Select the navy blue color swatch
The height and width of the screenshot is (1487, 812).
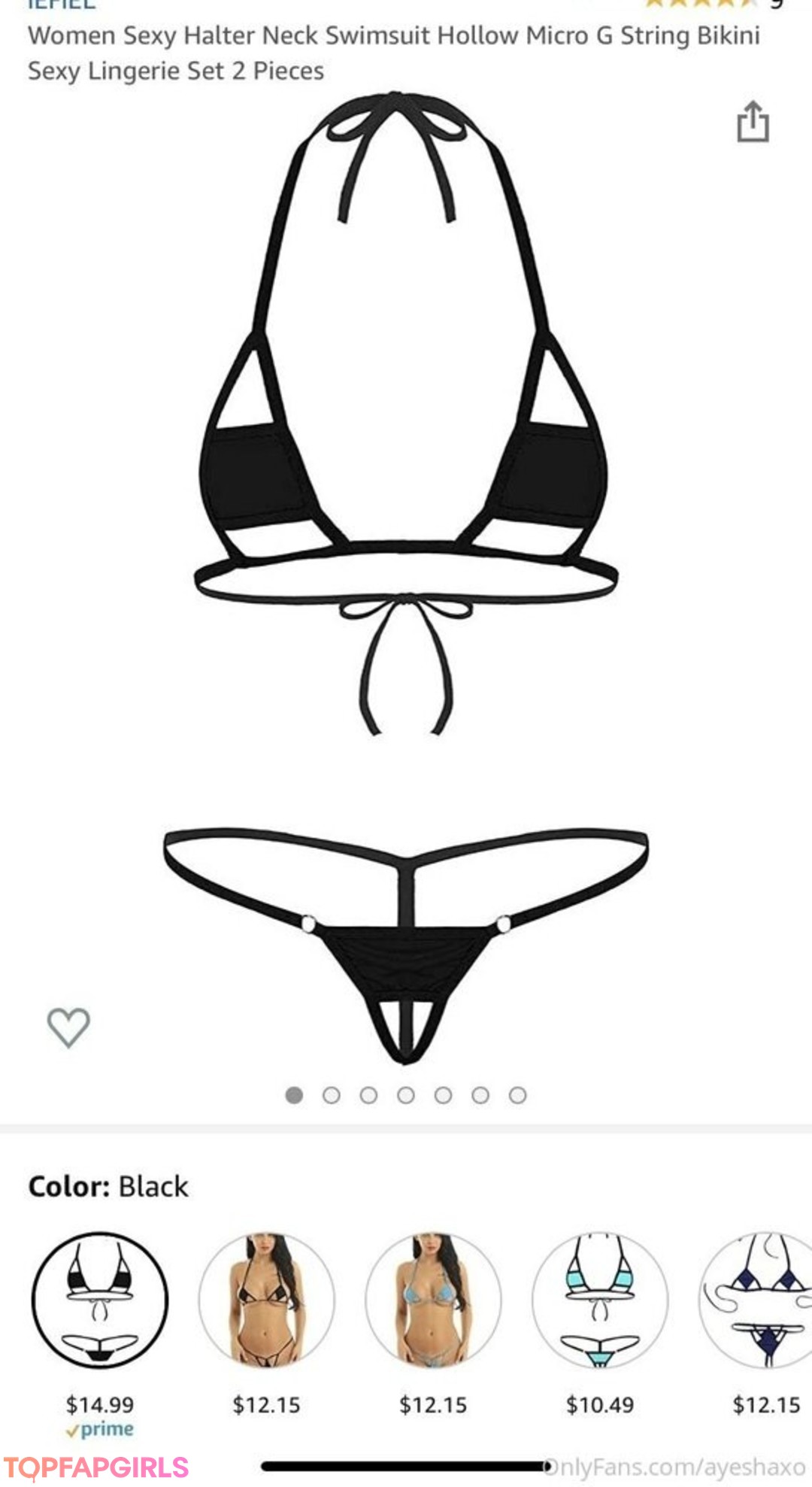(761, 1300)
